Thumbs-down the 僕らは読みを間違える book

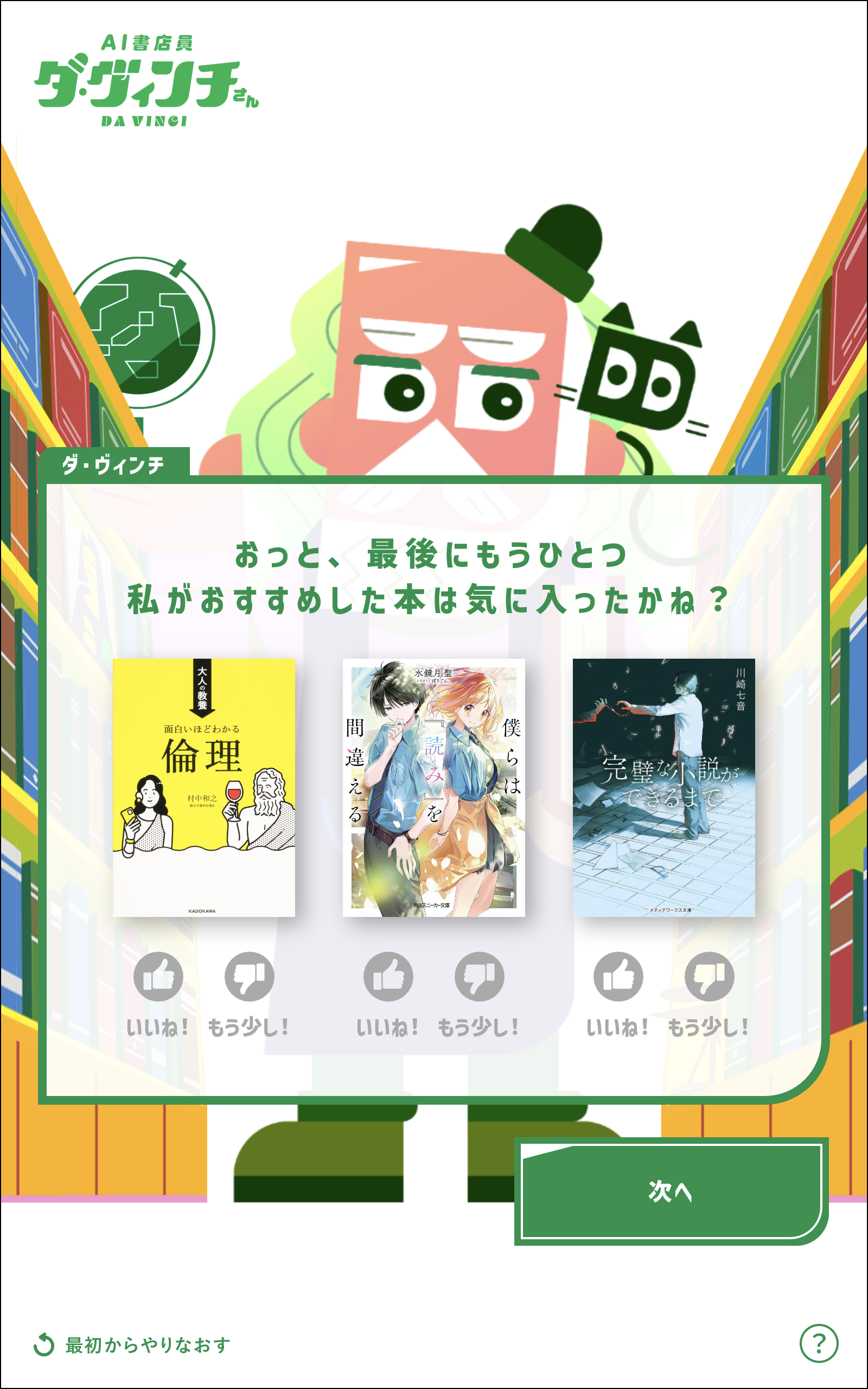480,977
